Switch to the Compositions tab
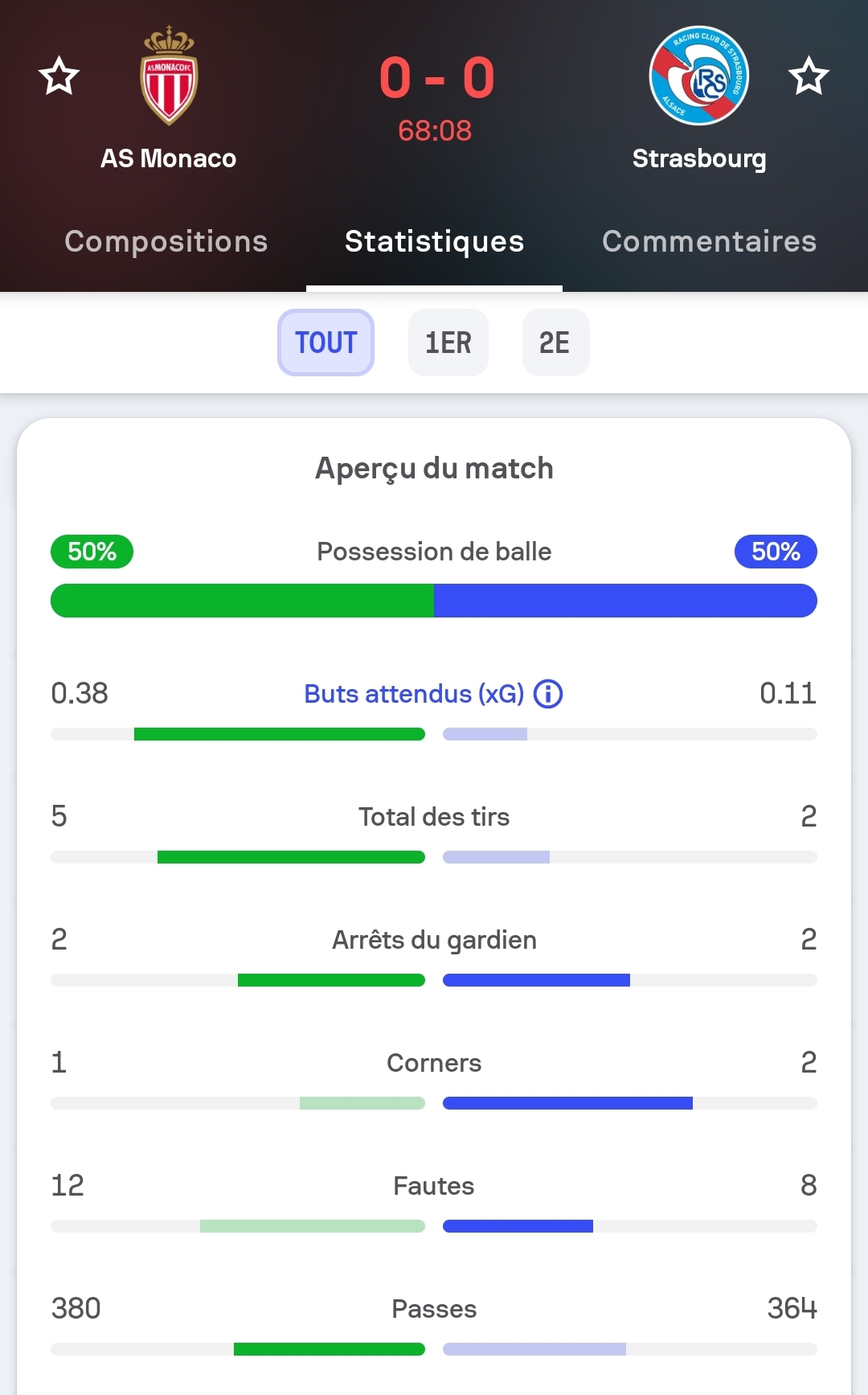 pyautogui.click(x=166, y=241)
